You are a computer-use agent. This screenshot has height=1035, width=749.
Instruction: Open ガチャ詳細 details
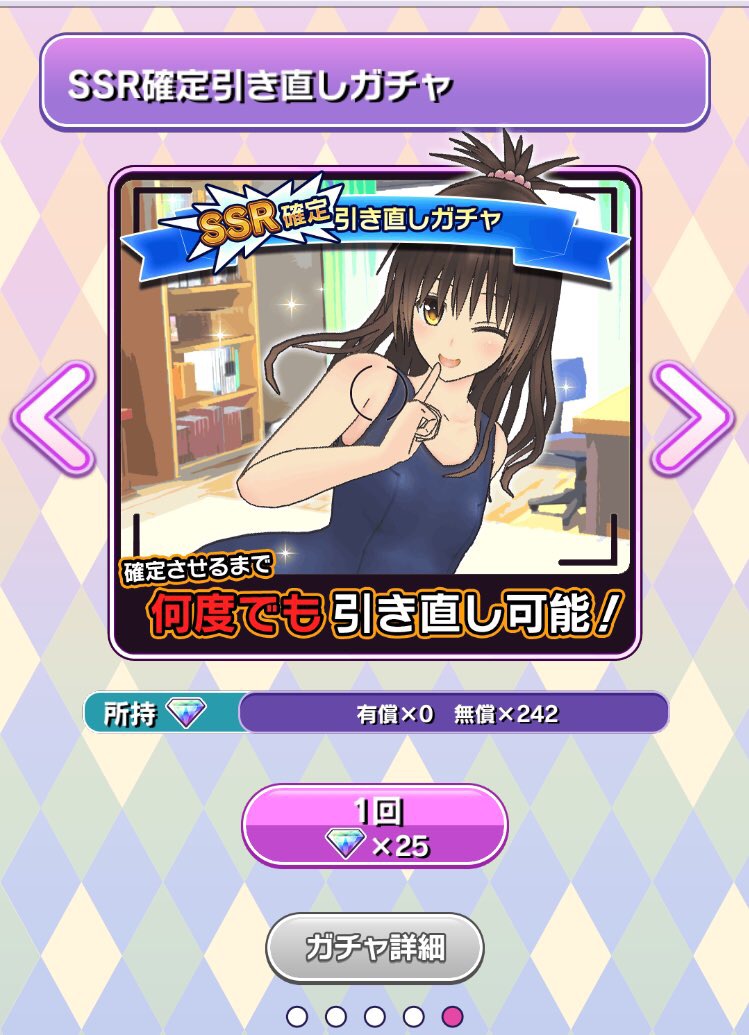pyautogui.click(x=375, y=947)
